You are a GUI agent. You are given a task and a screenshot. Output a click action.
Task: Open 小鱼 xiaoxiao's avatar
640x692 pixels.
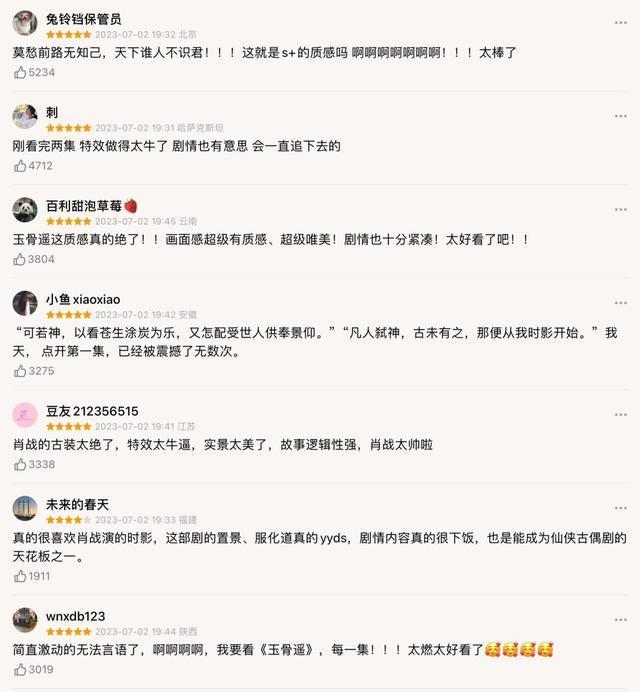[x=25, y=303]
